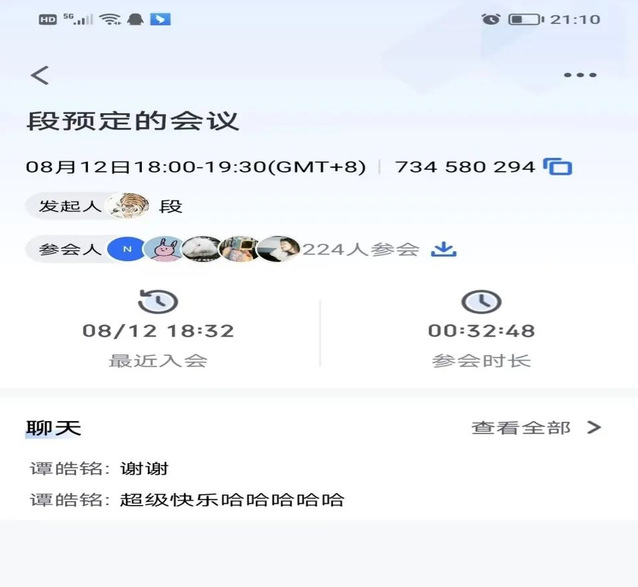Download the participant list
This screenshot has width=638, height=587.
[x=443, y=249]
